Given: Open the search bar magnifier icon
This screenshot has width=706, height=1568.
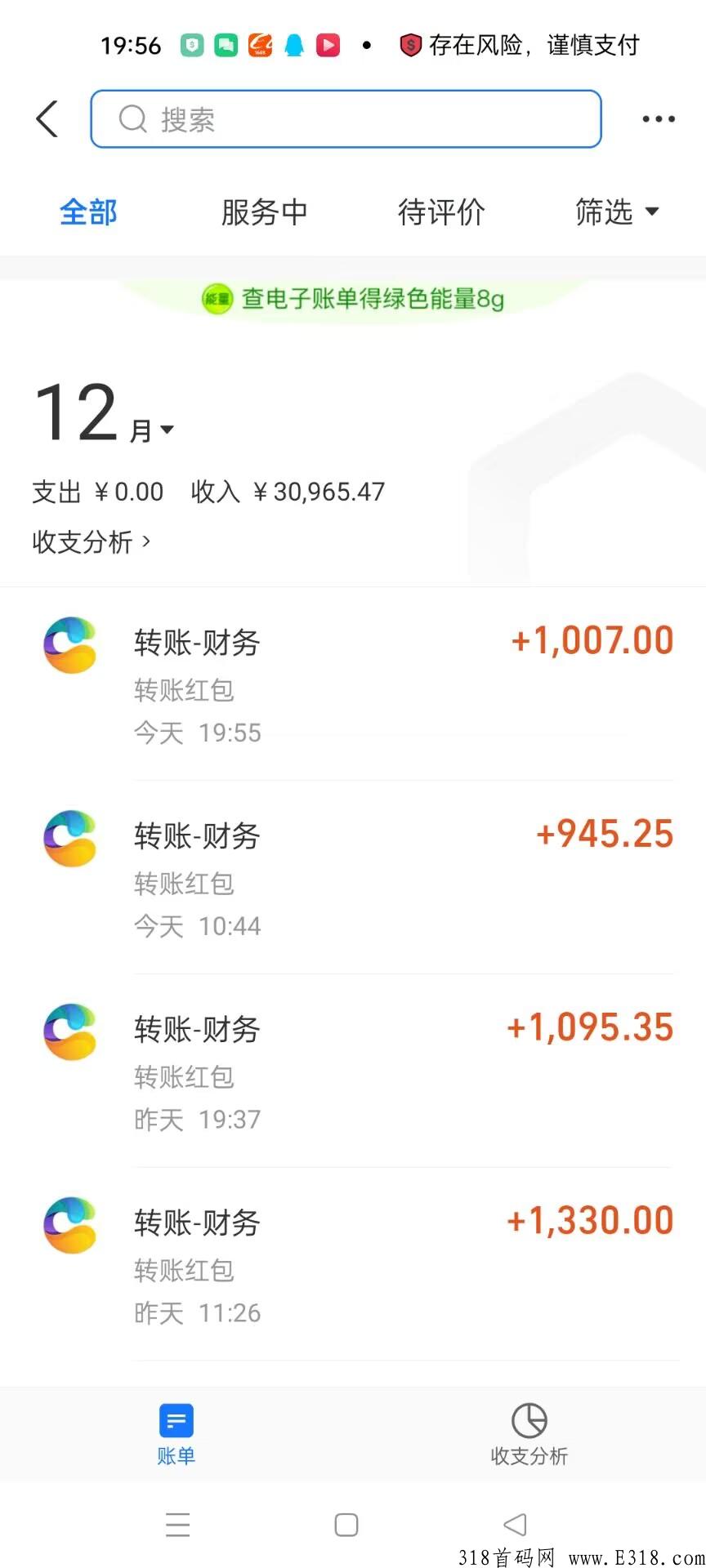Looking at the screenshot, I should 132,119.
